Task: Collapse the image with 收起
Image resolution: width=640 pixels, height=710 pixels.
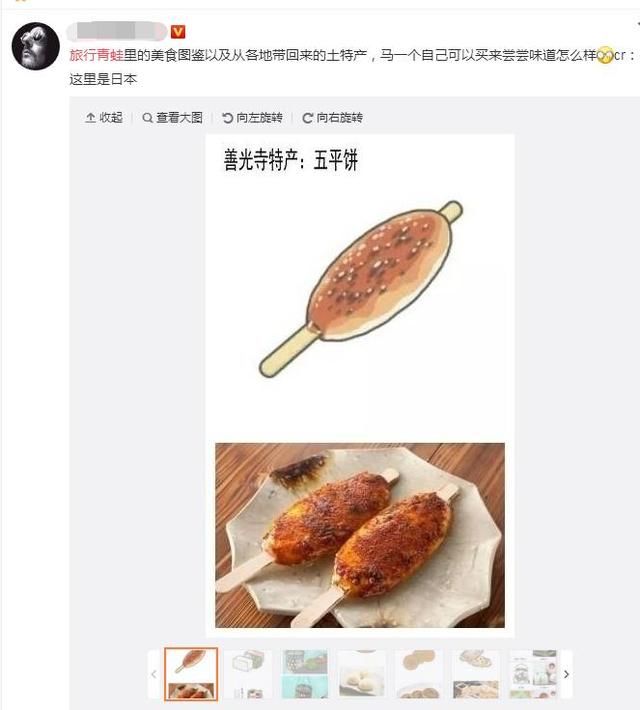Action: pyautogui.click(x=104, y=117)
